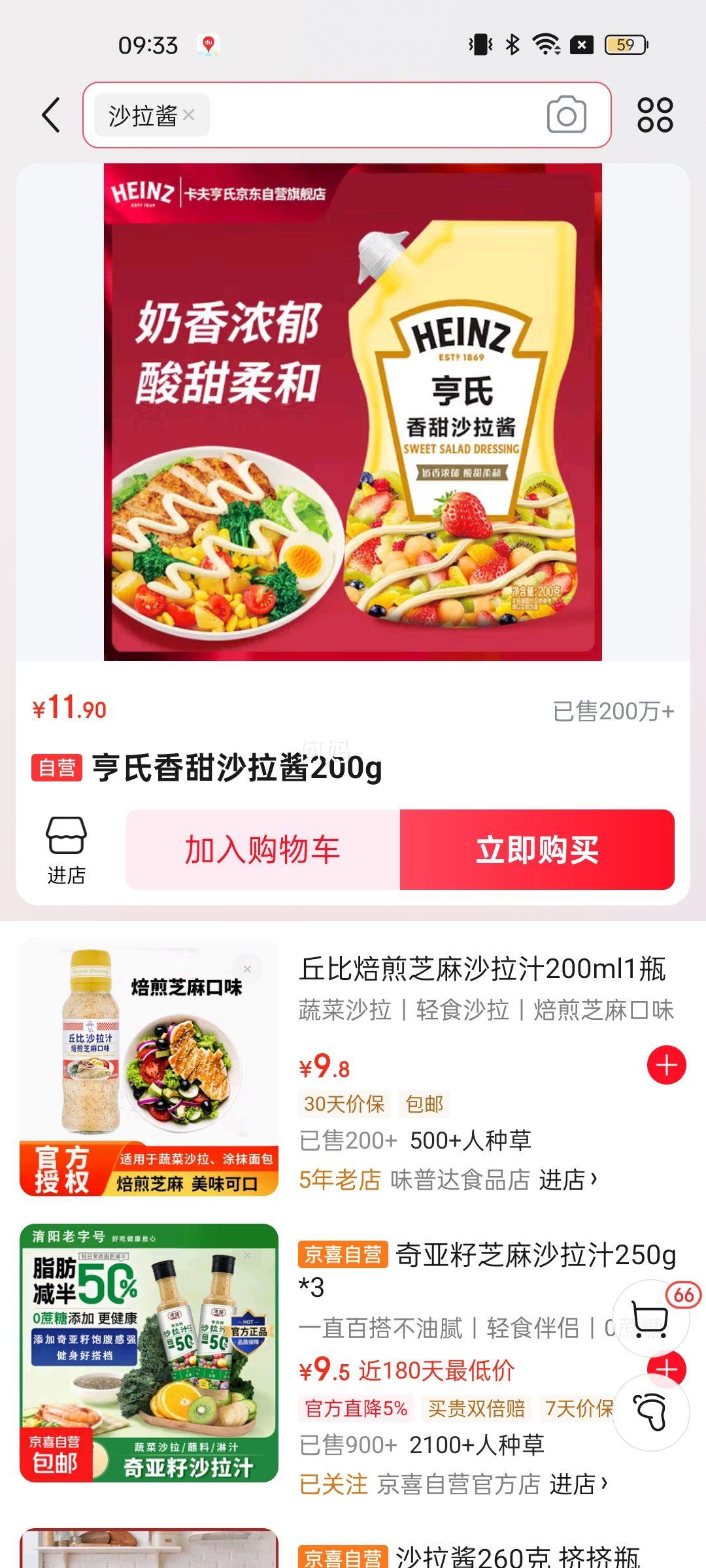Open 沙拉酱260克 挤挤瓶 product listing

(516, 1557)
